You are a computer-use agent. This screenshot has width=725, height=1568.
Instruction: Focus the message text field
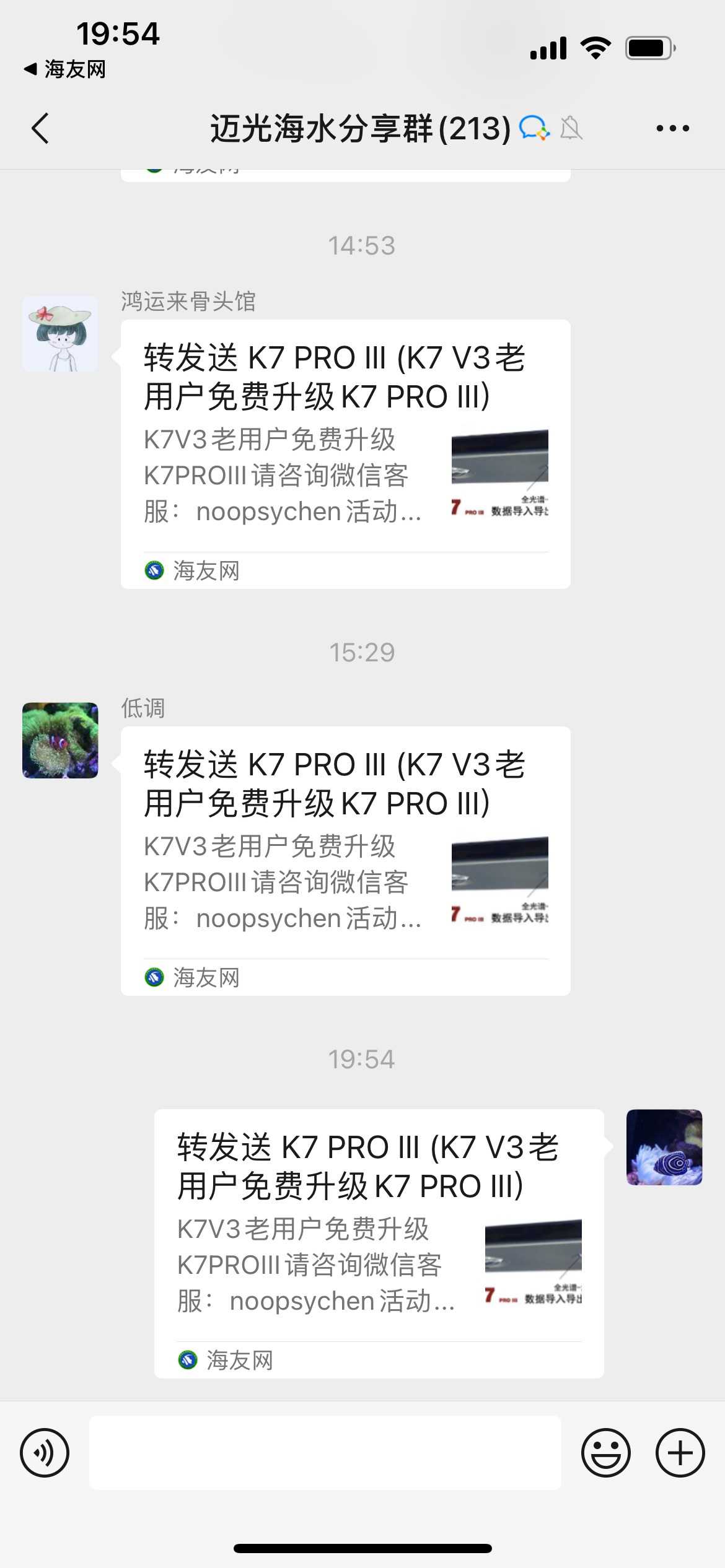325,1453
